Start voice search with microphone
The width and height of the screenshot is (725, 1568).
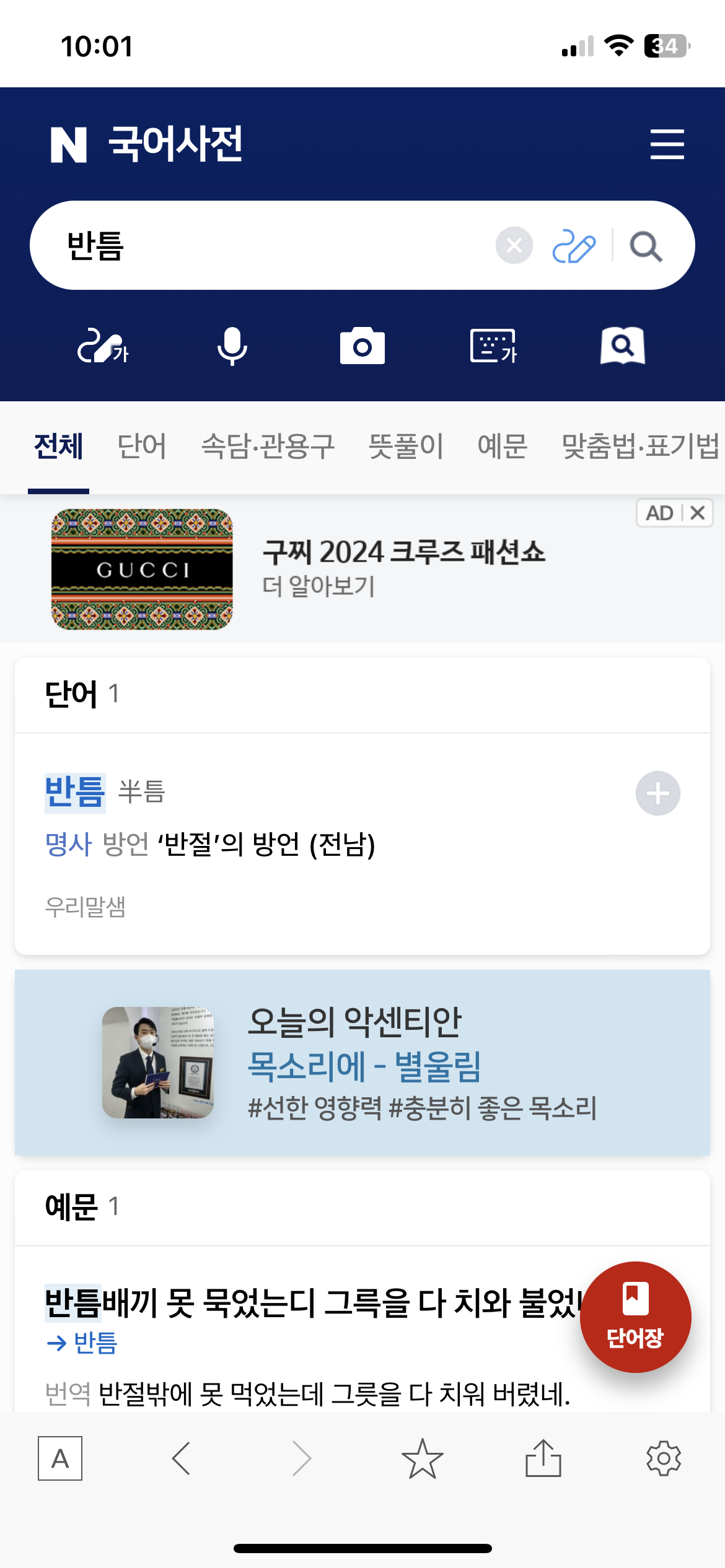(232, 346)
